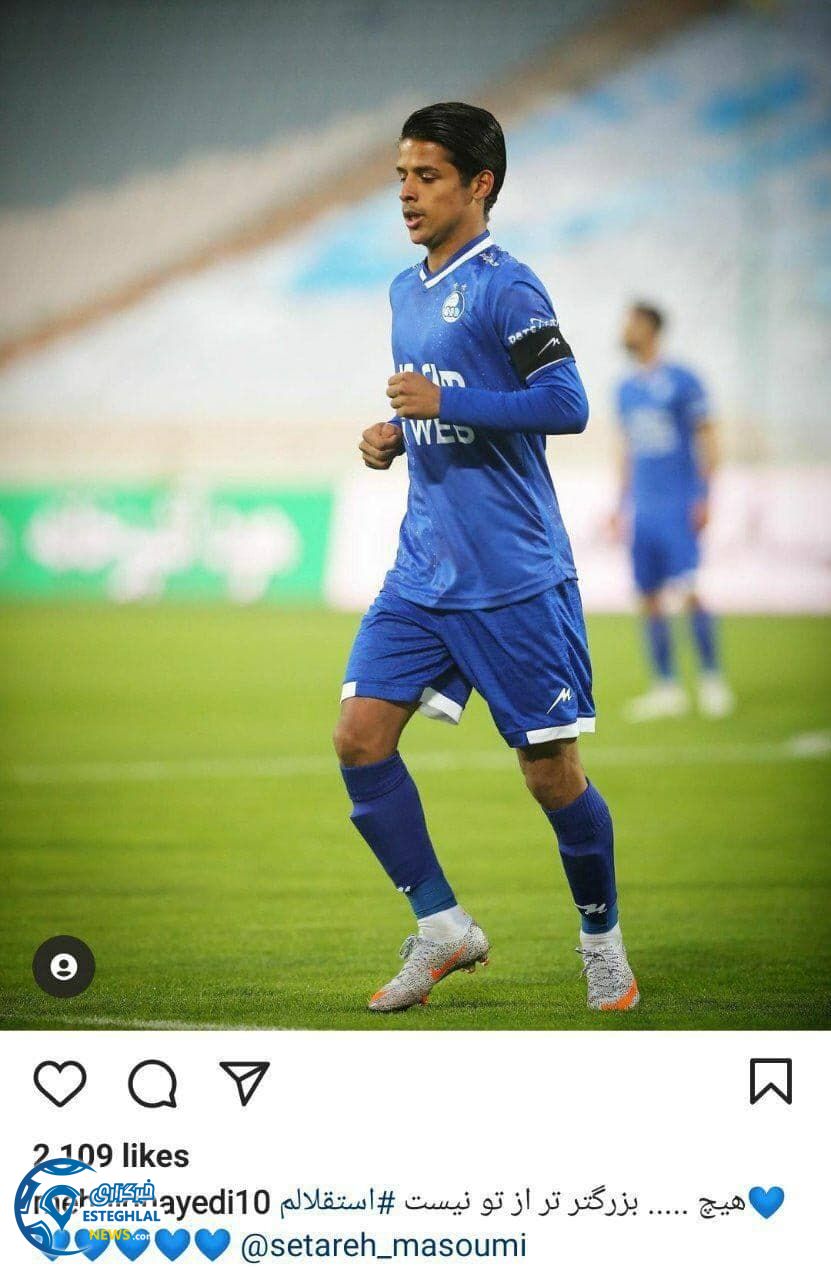Viewport: 831px width, 1280px height.
Task: Bookmark this post to saved
Action: 770,1081
